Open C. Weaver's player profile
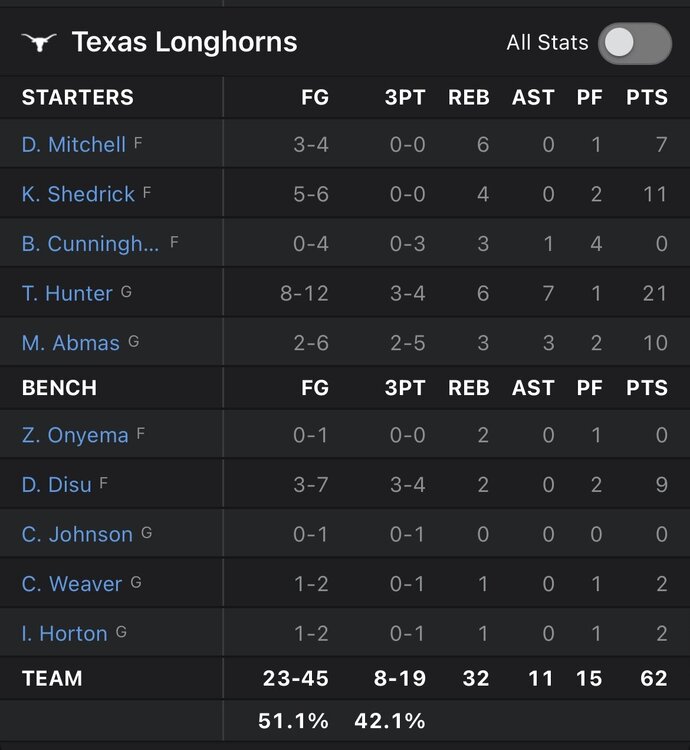The height and width of the screenshot is (750, 690). coord(72,584)
